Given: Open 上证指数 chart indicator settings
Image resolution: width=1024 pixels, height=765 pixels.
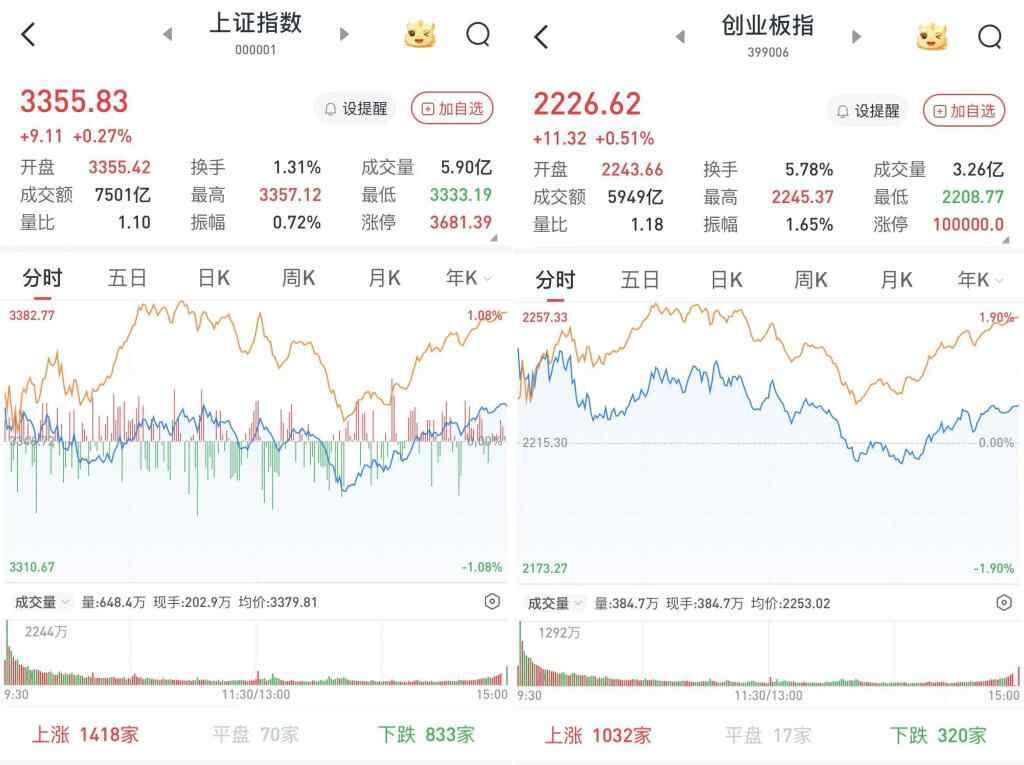Looking at the screenshot, I should (x=491, y=602).
